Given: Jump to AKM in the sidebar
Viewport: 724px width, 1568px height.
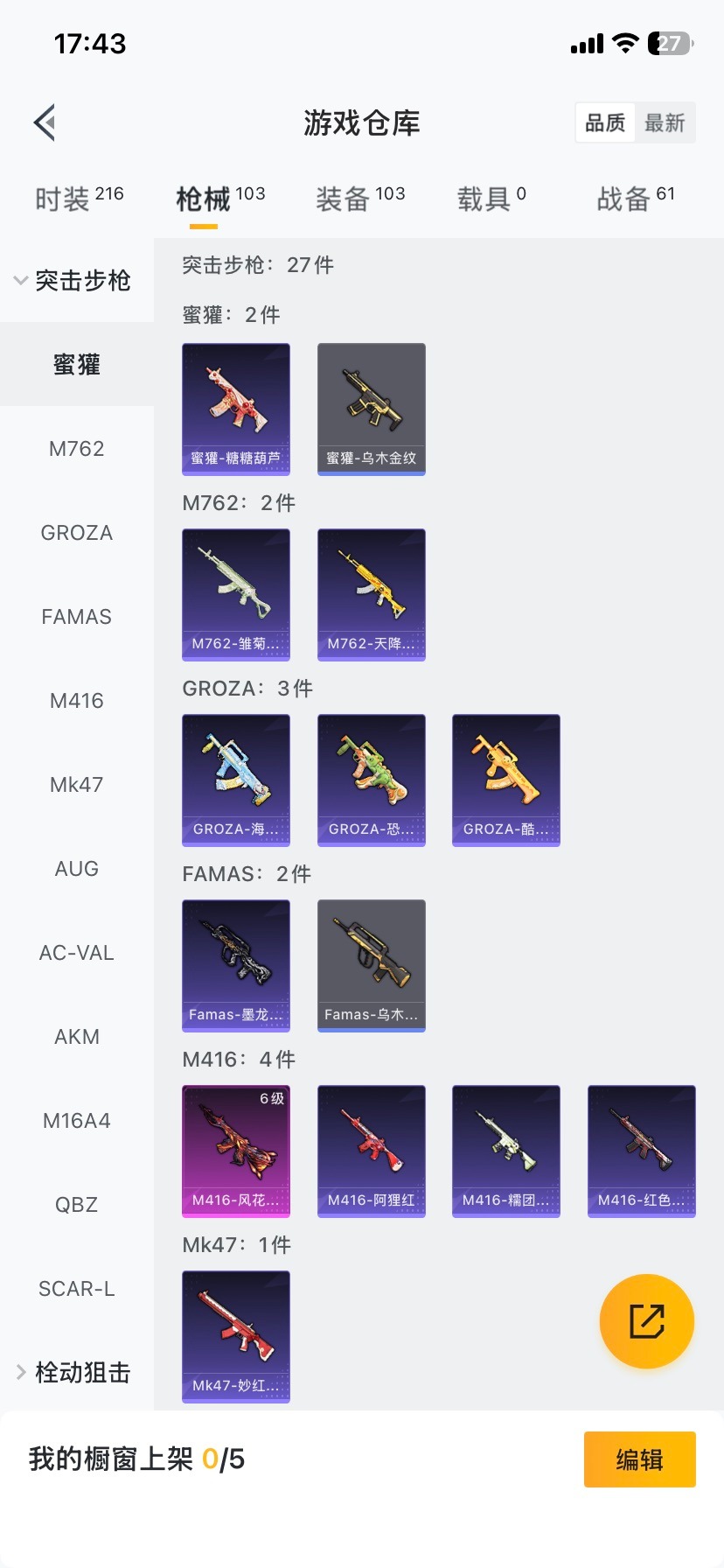Looking at the screenshot, I should pos(77,1037).
